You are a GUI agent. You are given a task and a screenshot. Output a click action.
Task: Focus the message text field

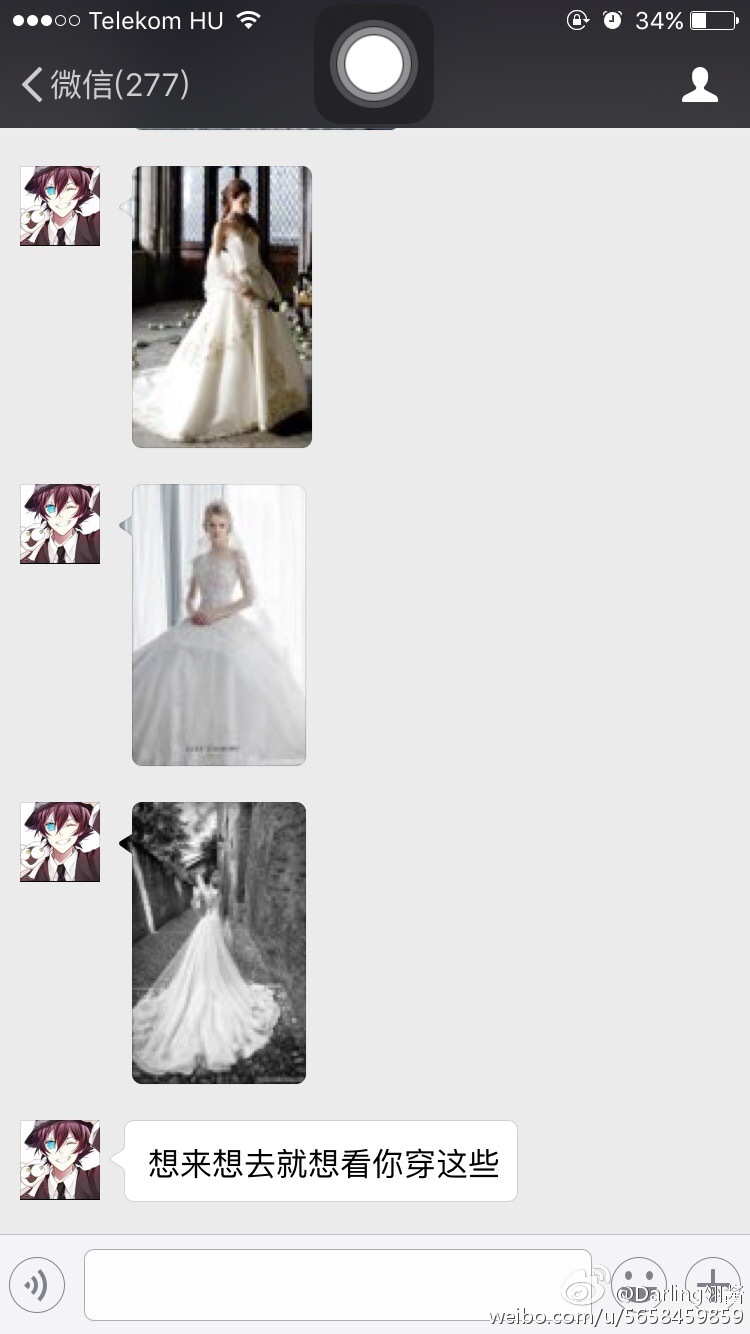pos(338,1284)
